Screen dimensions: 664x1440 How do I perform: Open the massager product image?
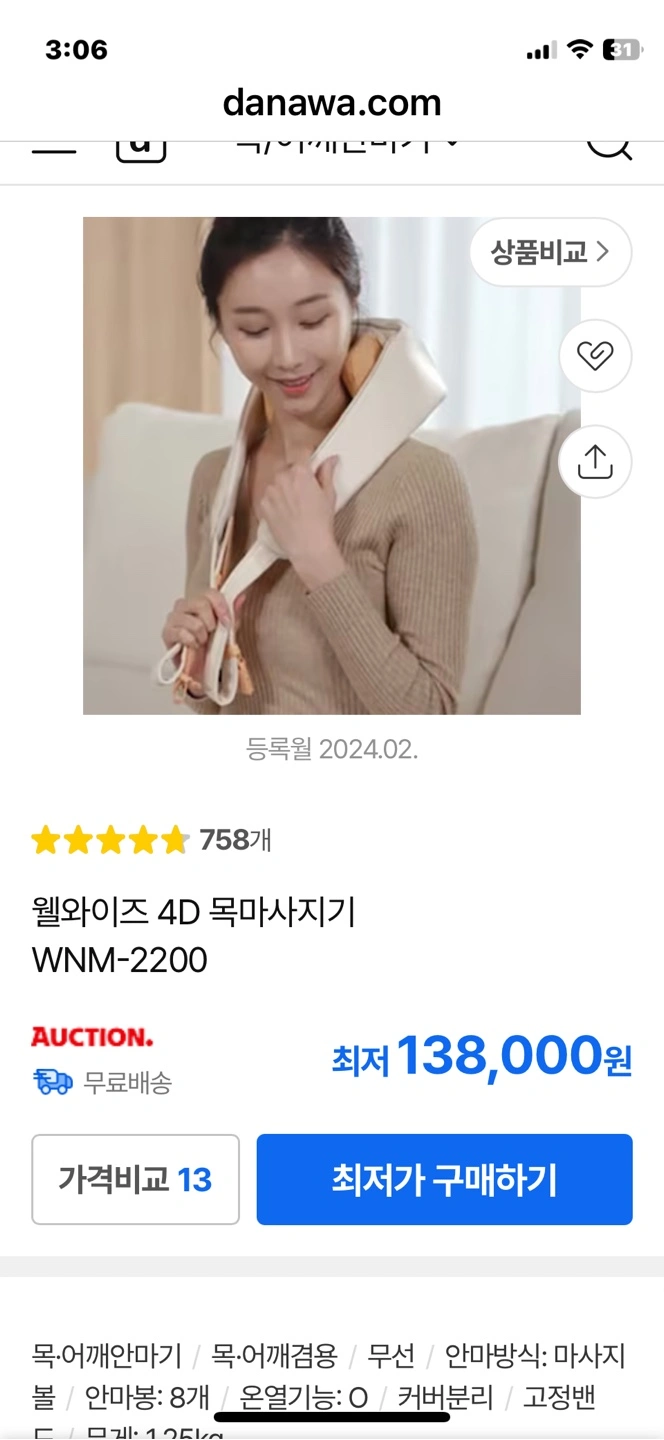click(x=332, y=466)
